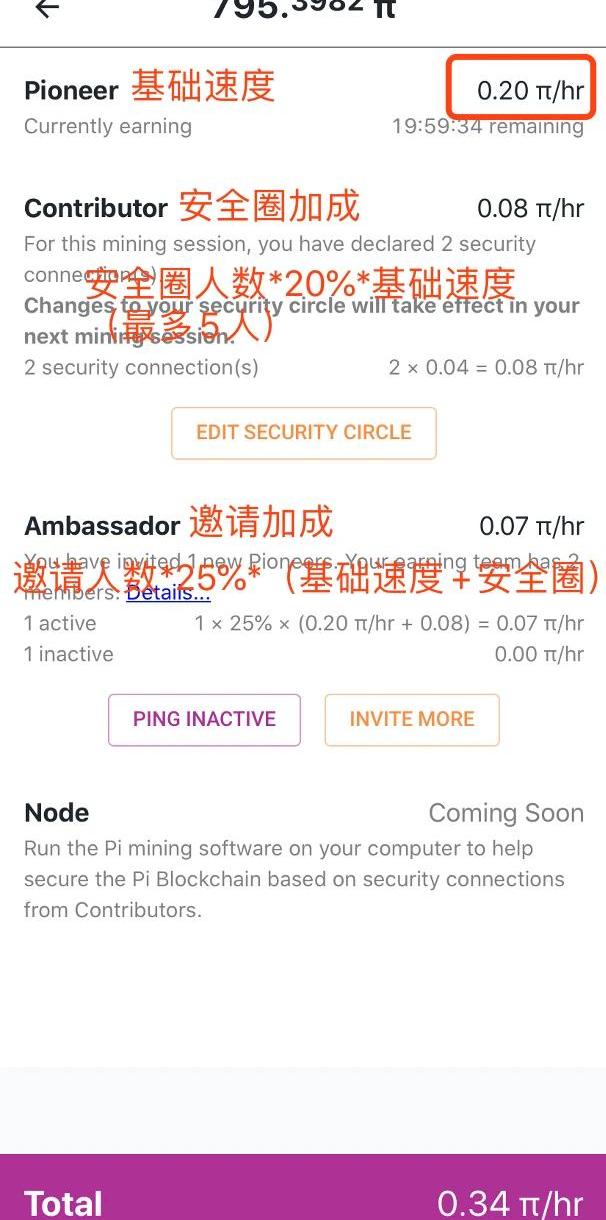
Task: Tap Edit Security Circle button
Action: click(x=304, y=433)
